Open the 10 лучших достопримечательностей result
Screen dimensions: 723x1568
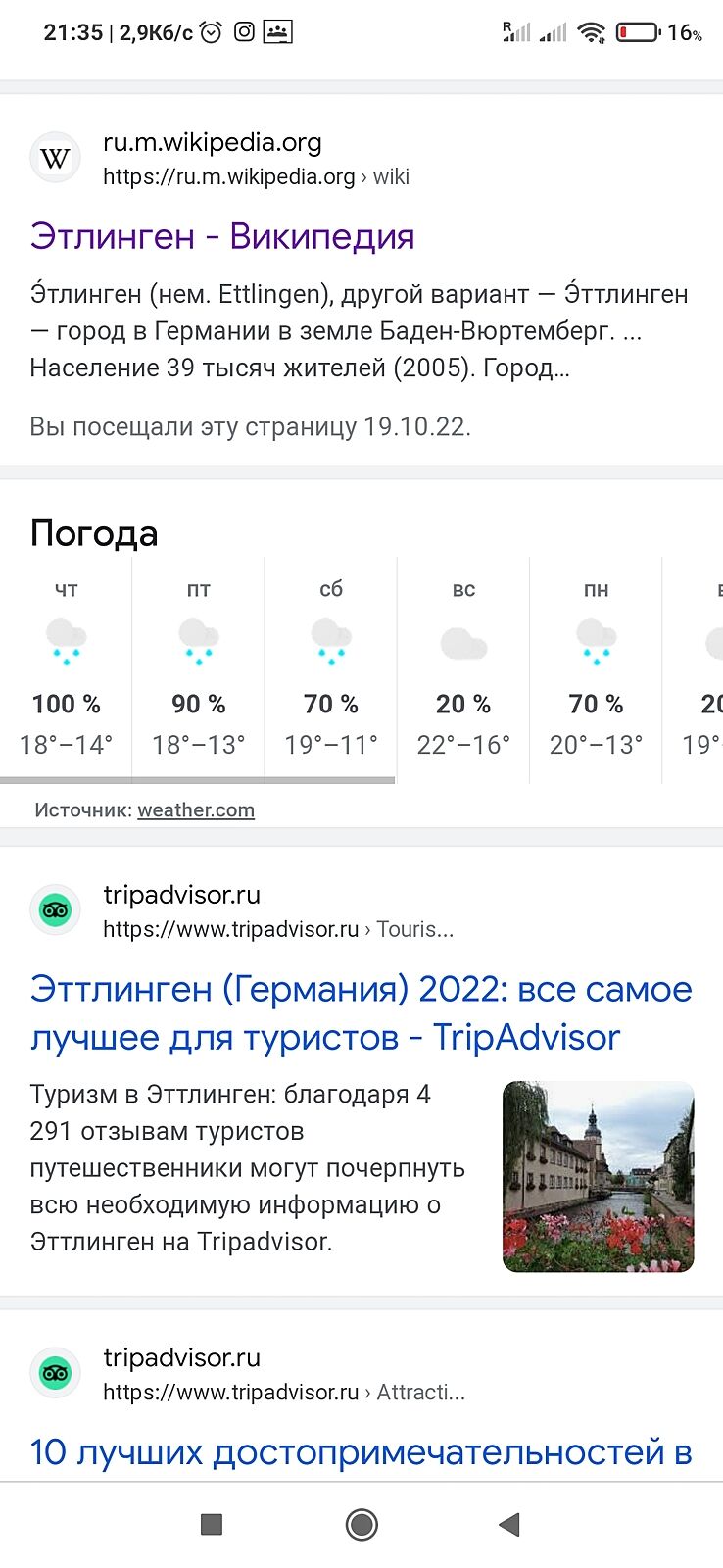(x=361, y=1452)
